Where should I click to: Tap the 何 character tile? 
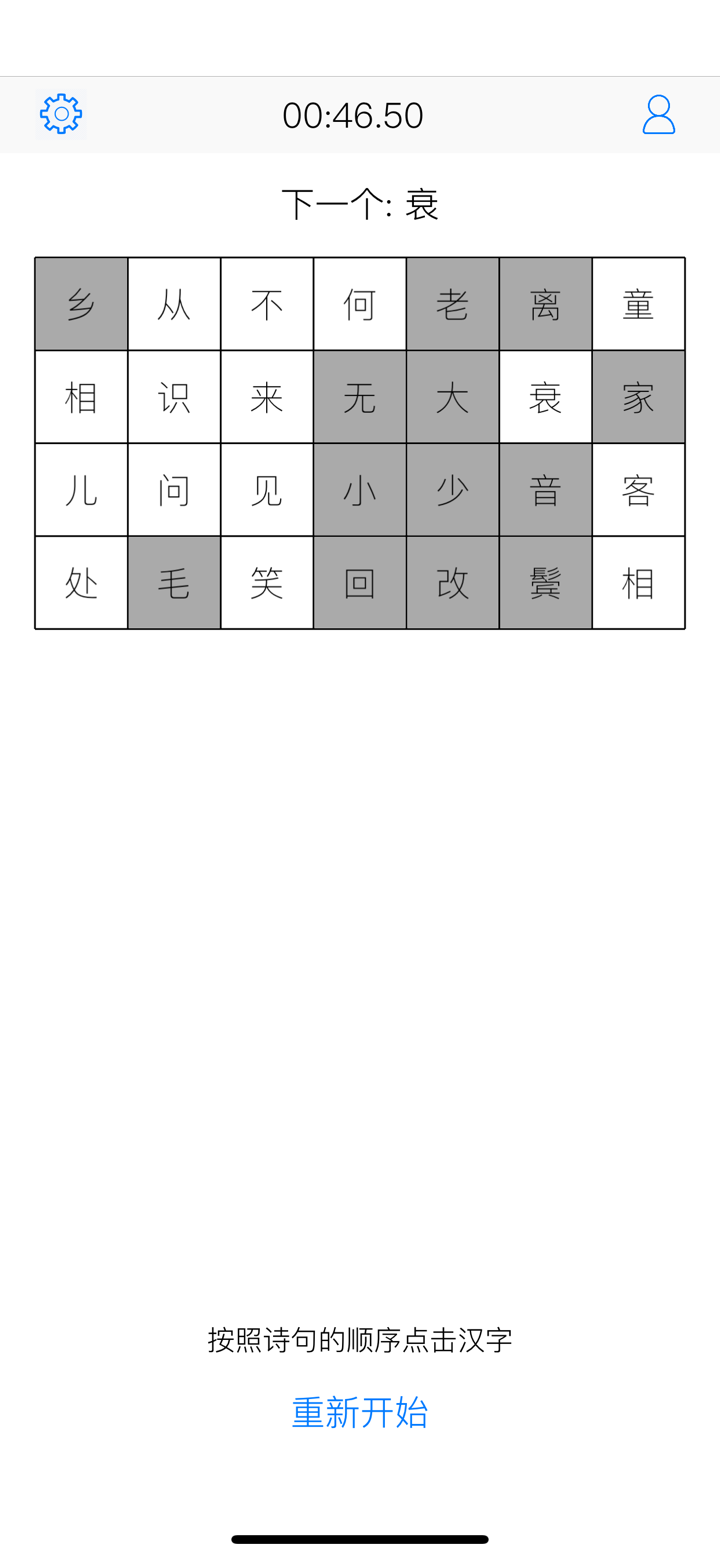[359, 303]
